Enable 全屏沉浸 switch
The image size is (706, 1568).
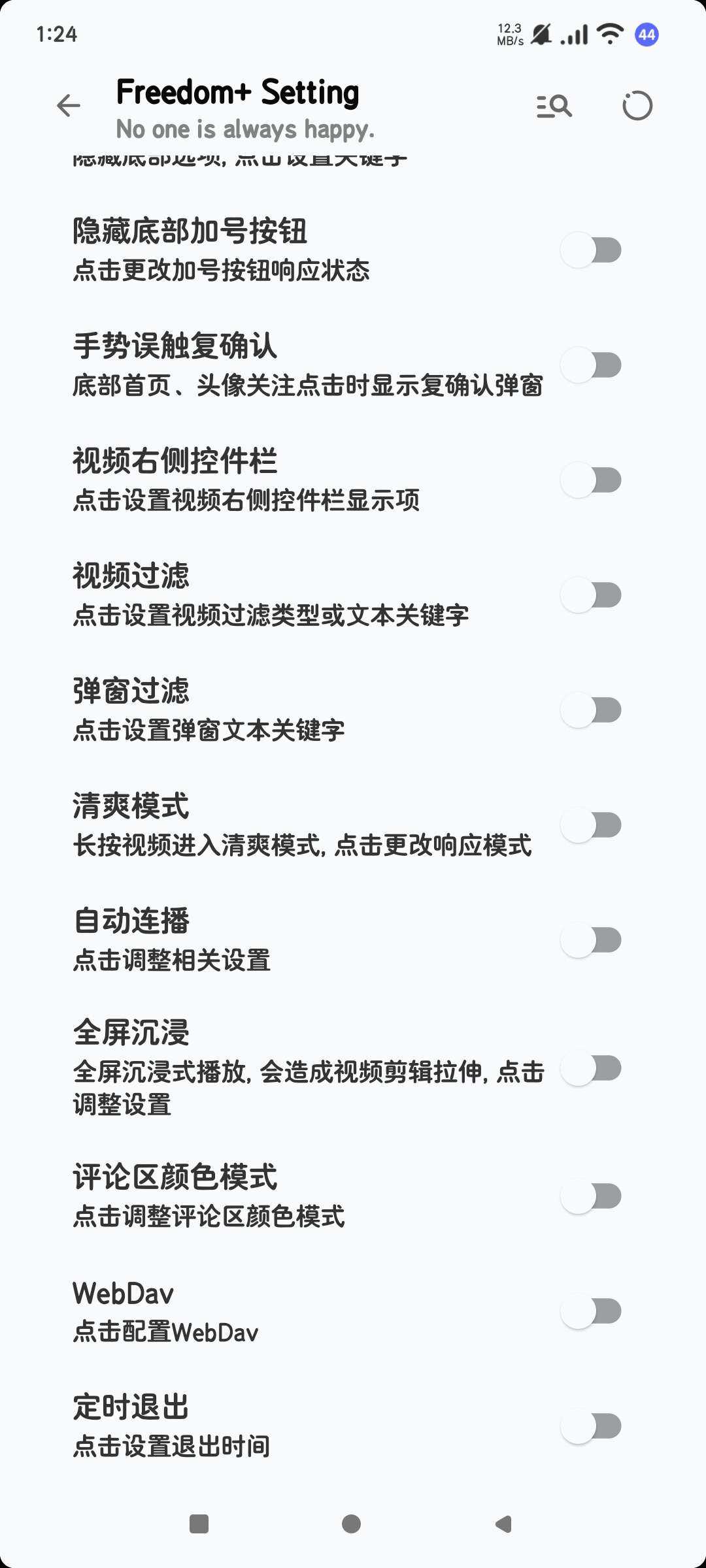591,1068
